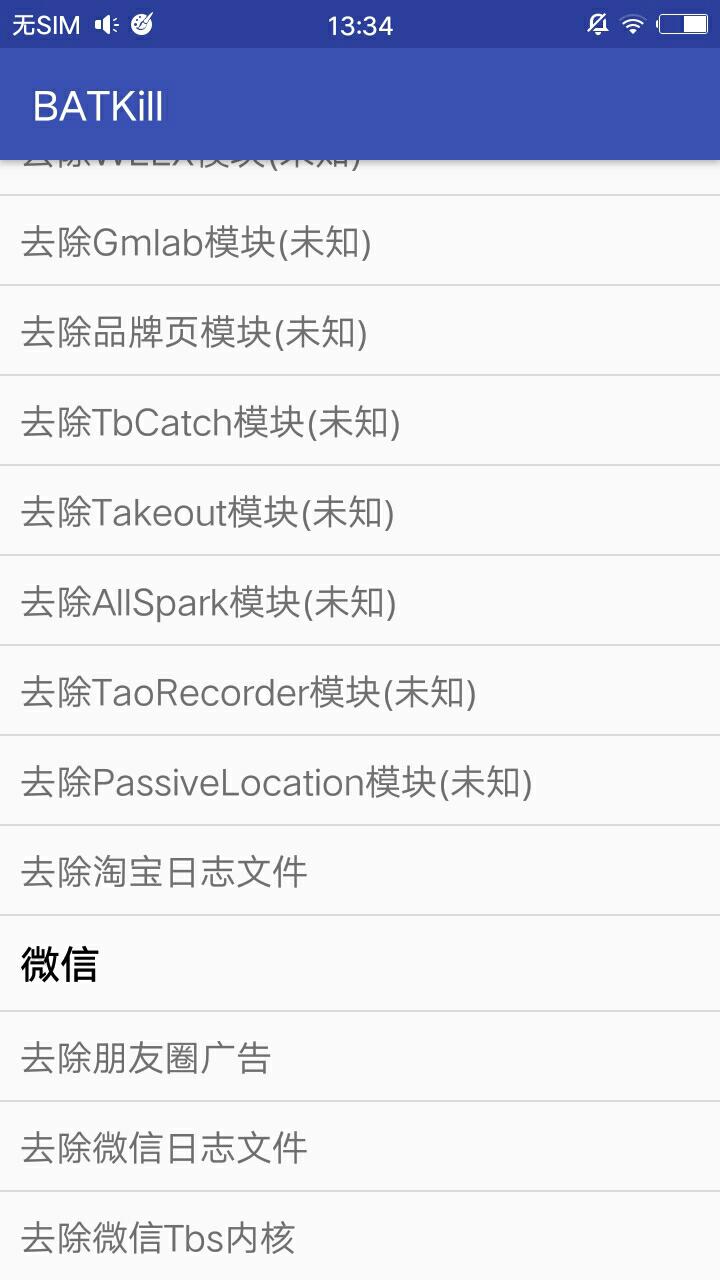Image resolution: width=720 pixels, height=1280 pixels.
Task: Open 去除AllSpark模块(未知) item
Action: [x=360, y=601]
